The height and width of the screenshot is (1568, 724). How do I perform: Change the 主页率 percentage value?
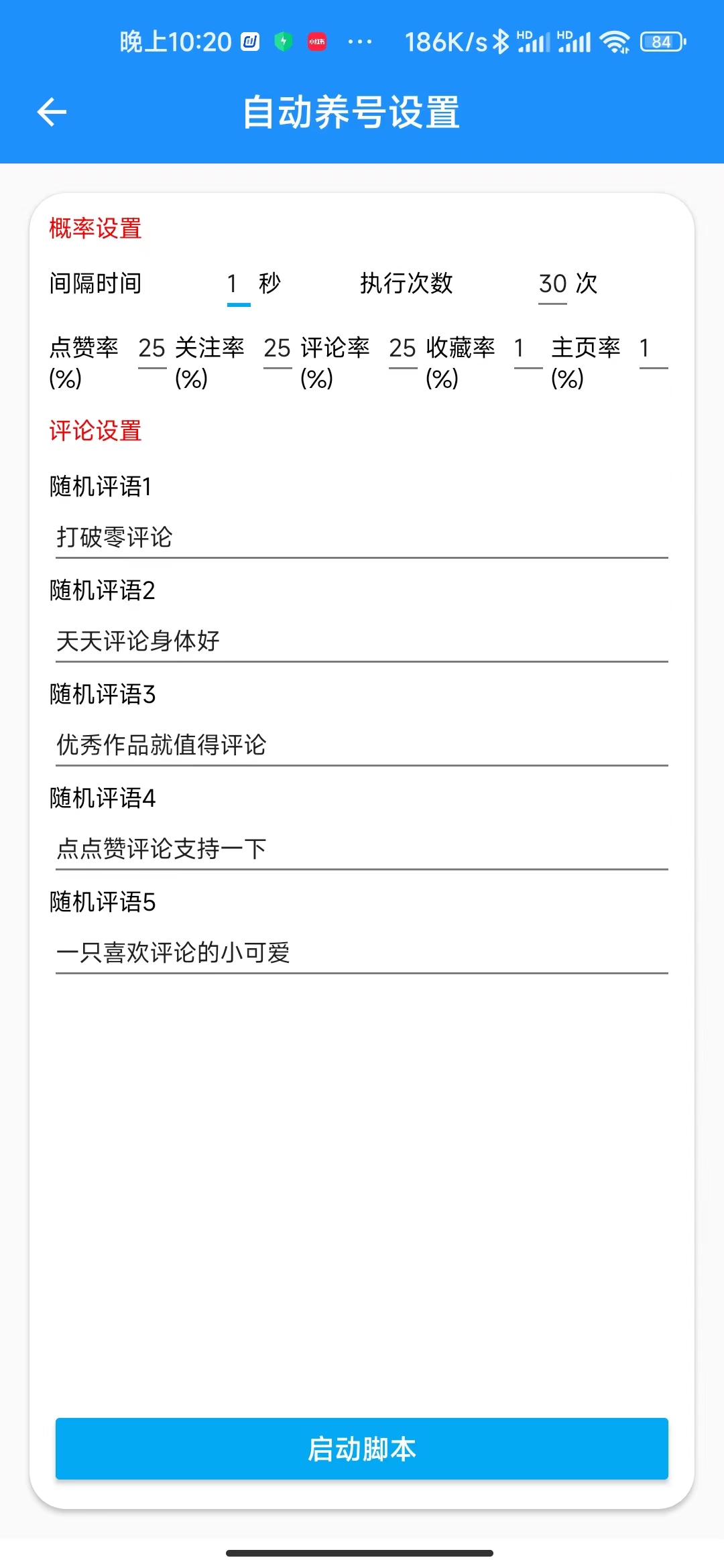pyautogui.click(x=653, y=349)
